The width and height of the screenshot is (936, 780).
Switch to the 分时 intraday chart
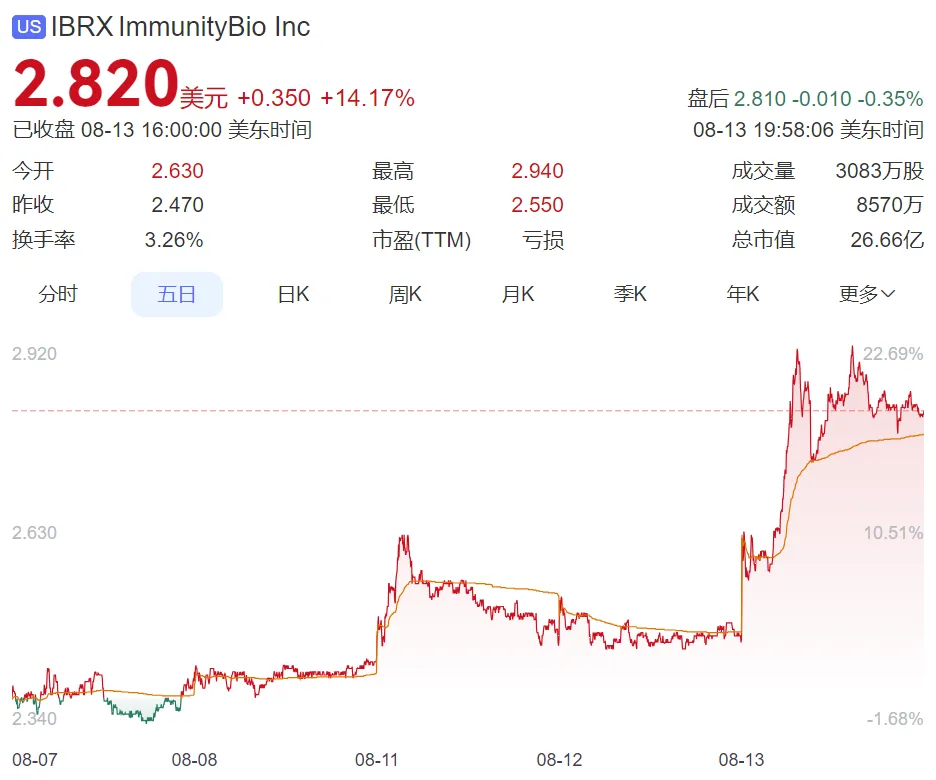coord(58,294)
